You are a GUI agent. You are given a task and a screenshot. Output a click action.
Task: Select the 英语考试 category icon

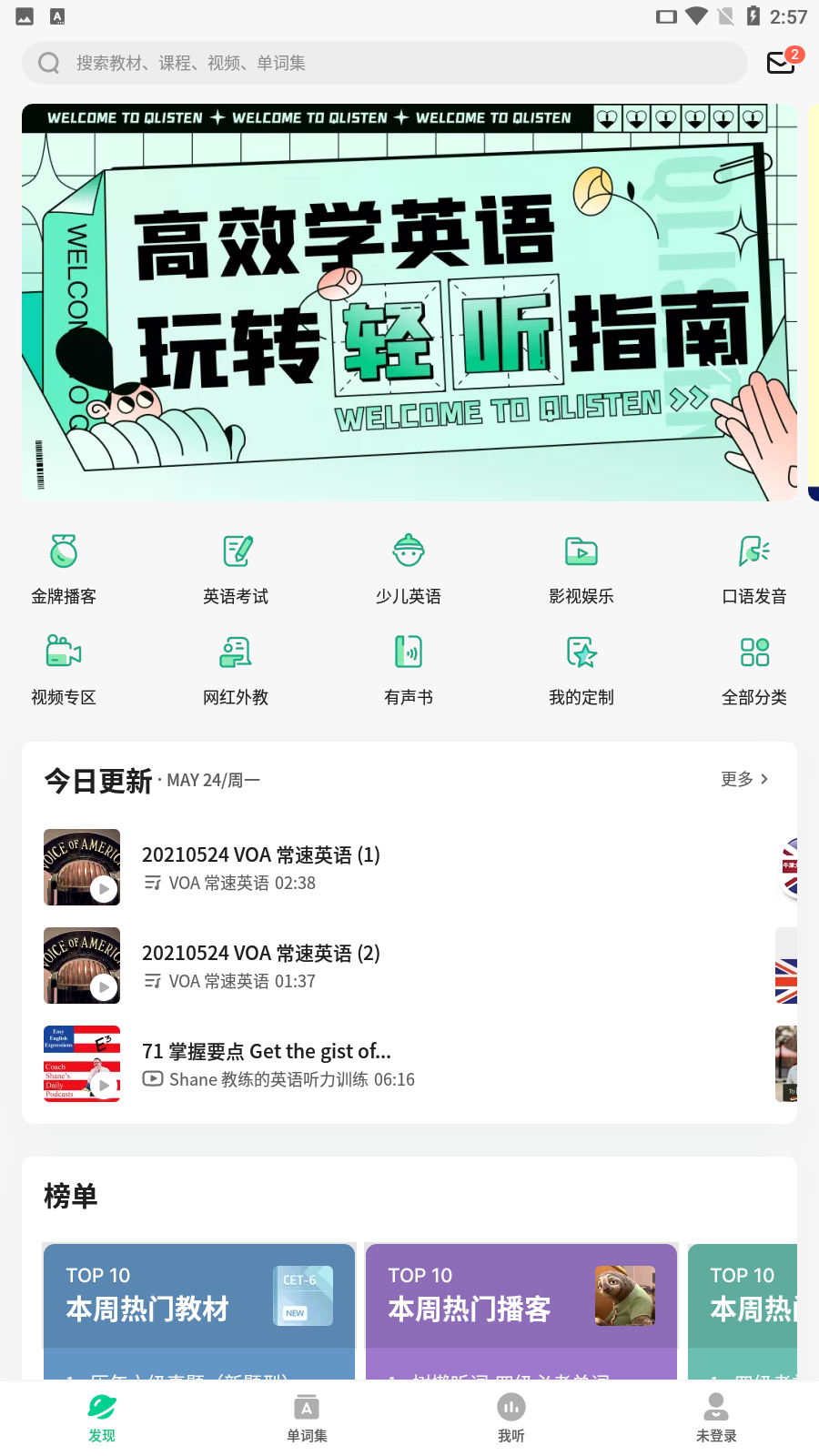(x=236, y=569)
